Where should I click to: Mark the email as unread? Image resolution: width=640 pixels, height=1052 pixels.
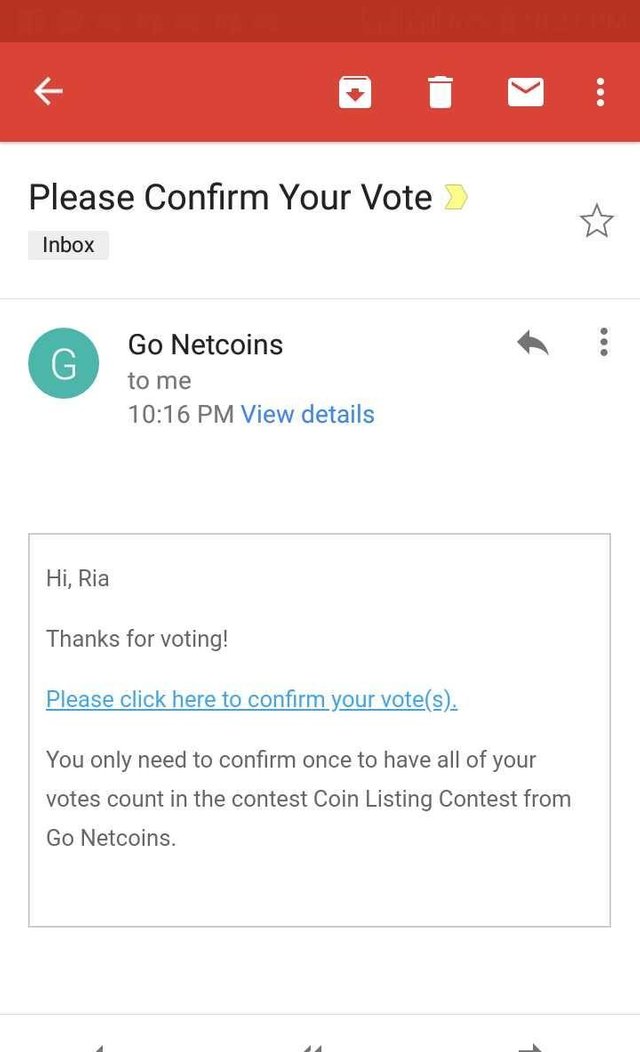coord(525,93)
